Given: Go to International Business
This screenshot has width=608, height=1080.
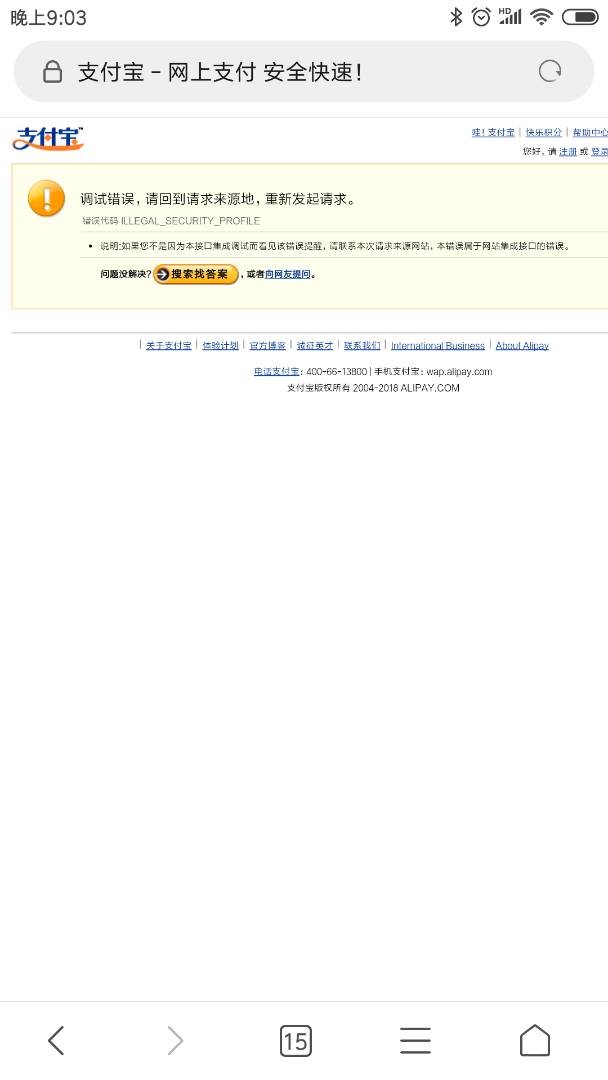Looking at the screenshot, I should [437, 346].
